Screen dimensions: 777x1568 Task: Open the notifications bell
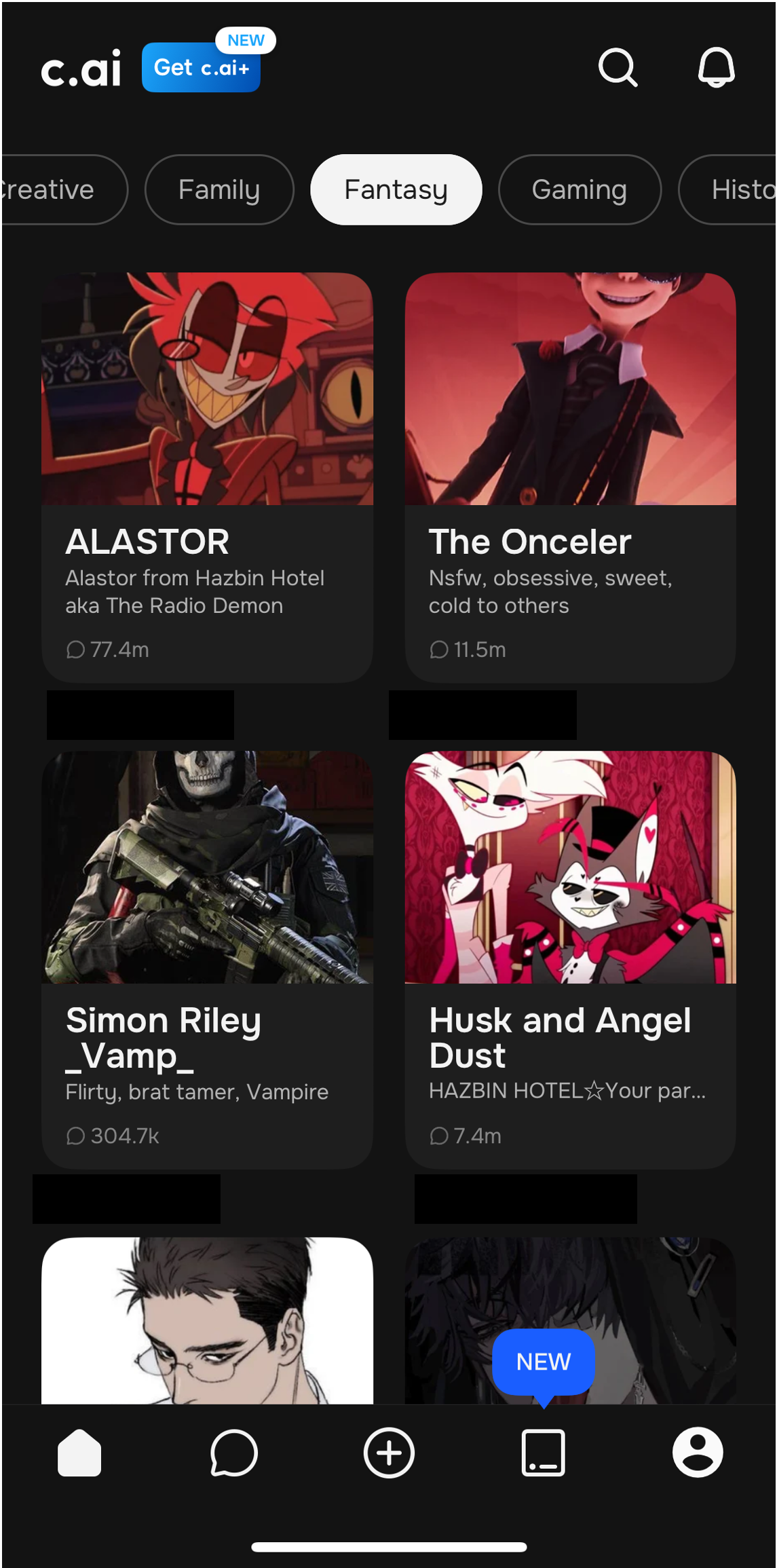click(716, 68)
